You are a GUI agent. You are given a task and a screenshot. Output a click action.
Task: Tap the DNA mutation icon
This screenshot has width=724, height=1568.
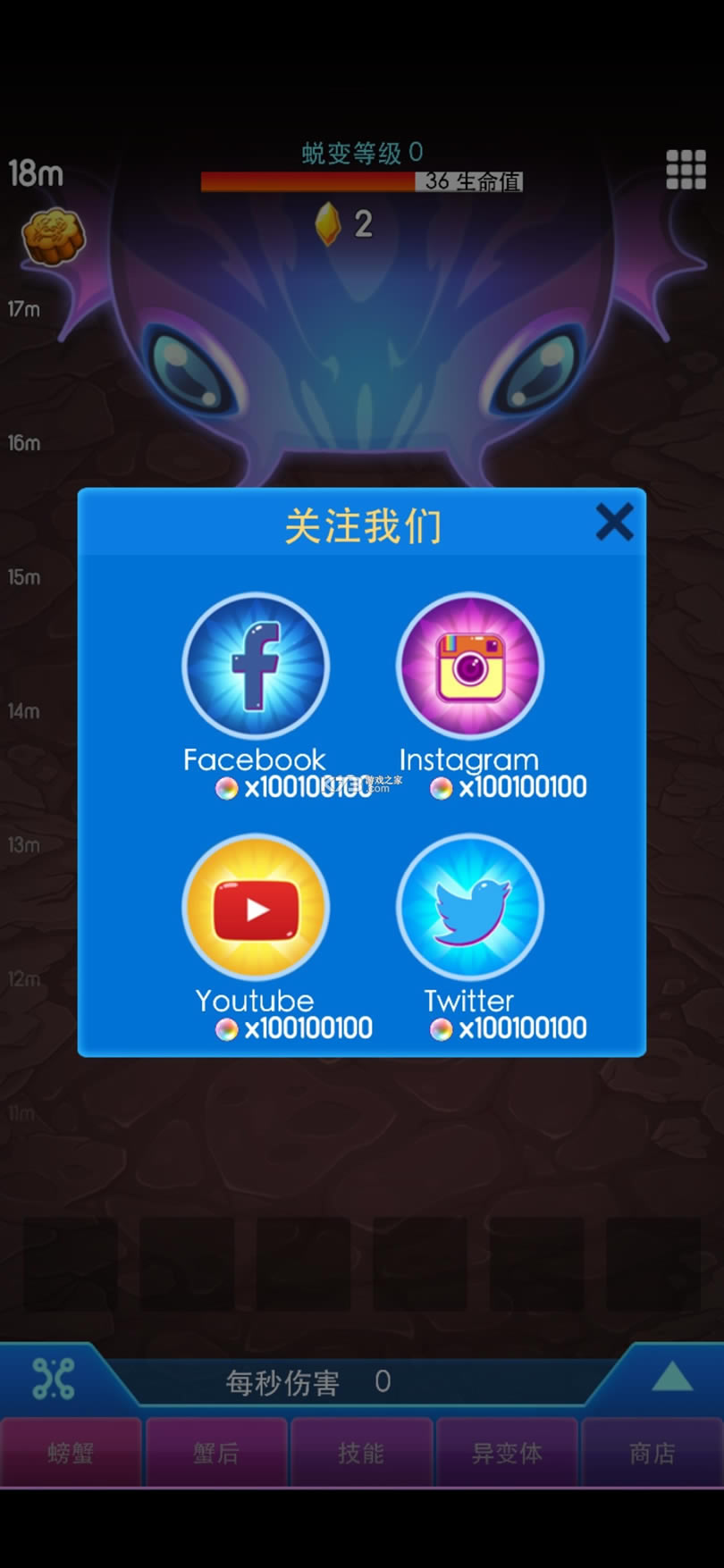tap(53, 1379)
